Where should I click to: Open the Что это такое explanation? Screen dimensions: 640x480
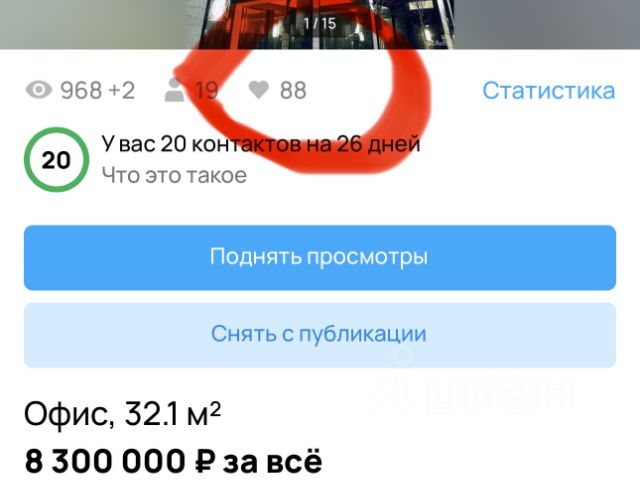click(174, 175)
